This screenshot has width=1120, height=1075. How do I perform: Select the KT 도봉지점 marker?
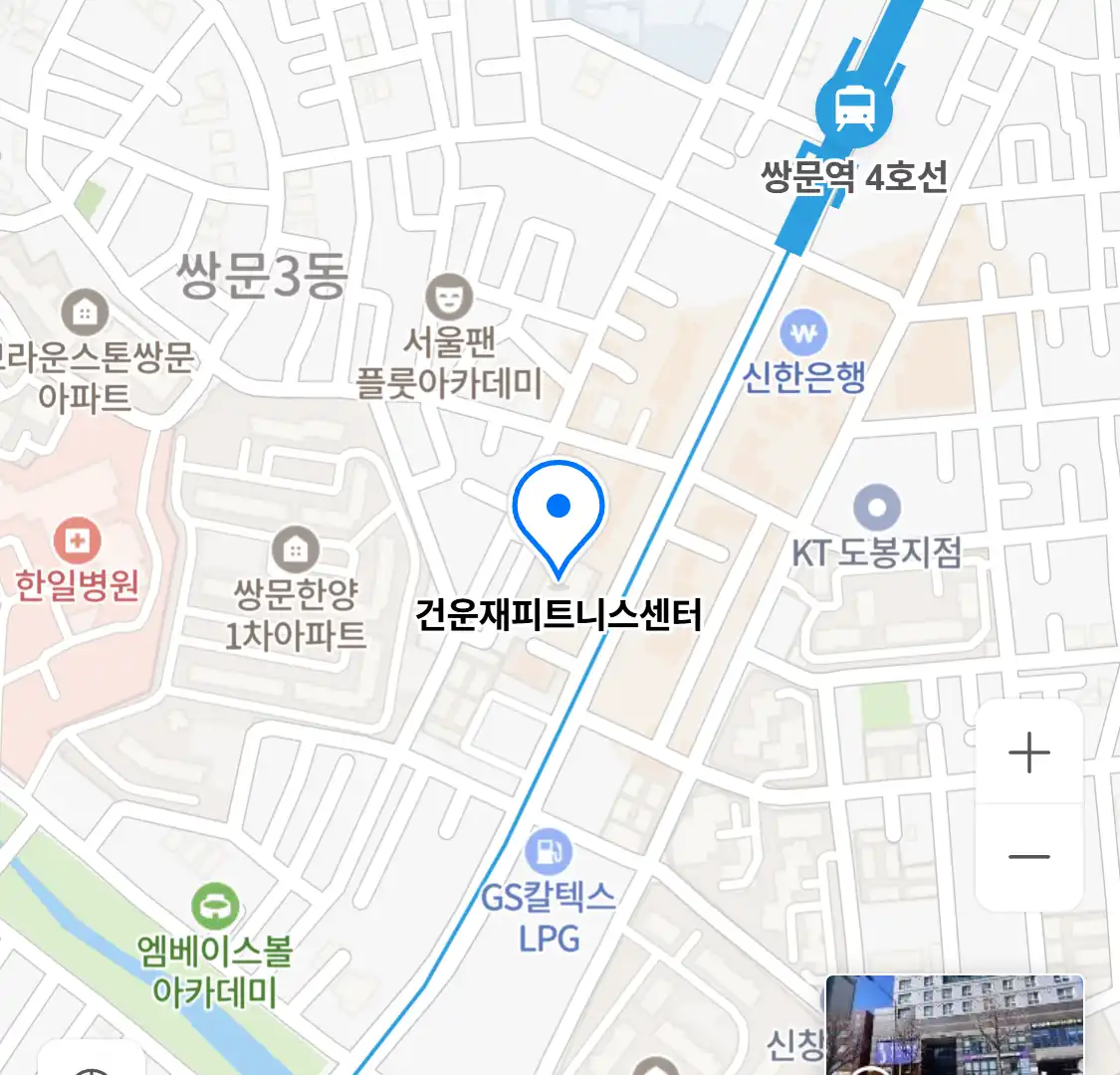click(x=876, y=509)
